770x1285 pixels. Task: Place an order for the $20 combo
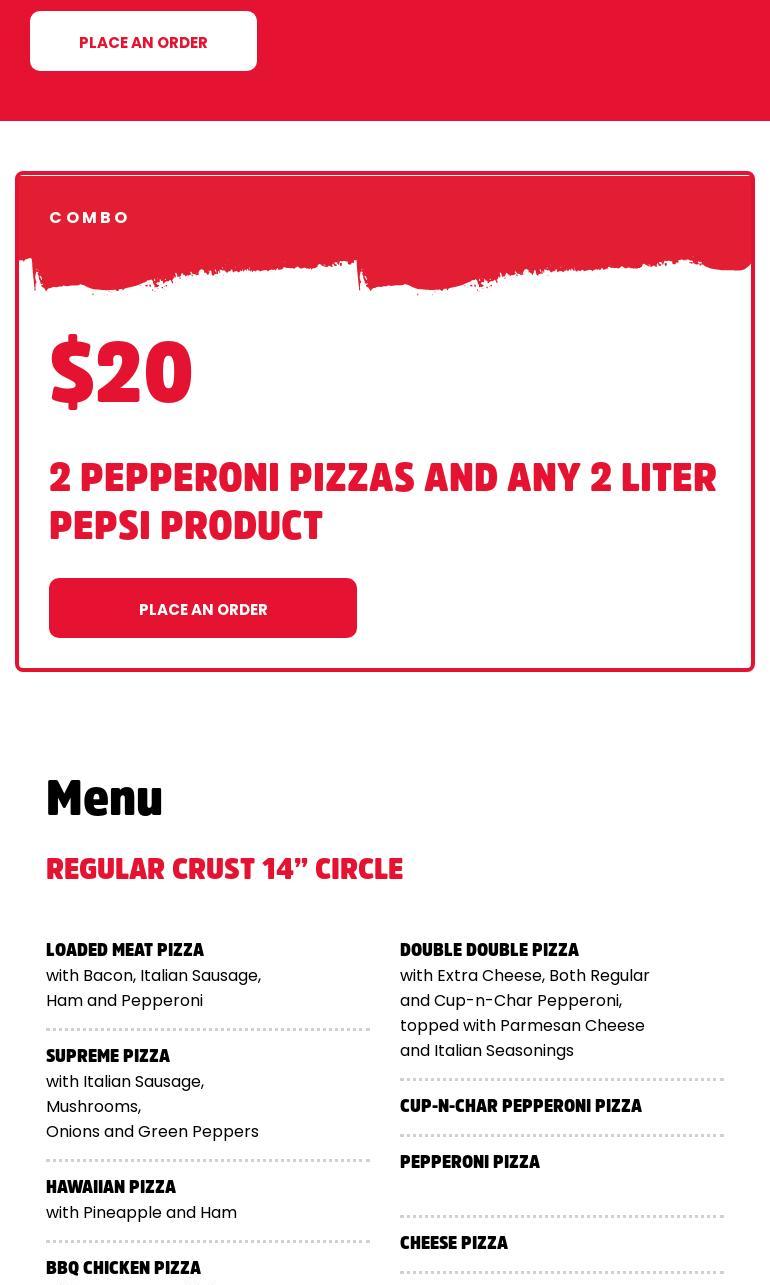203,608
